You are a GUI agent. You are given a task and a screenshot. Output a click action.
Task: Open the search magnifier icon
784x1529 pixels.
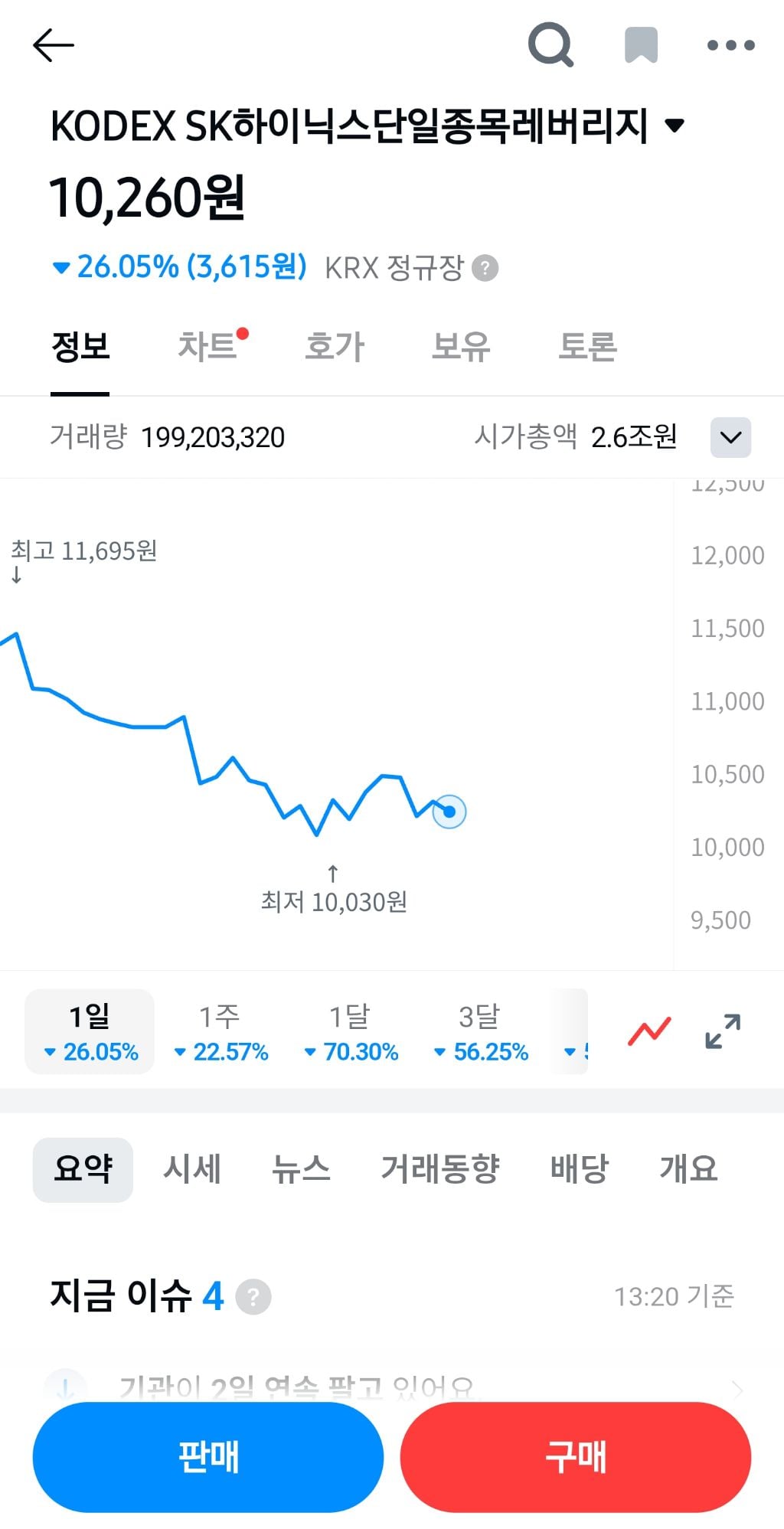(x=551, y=45)
